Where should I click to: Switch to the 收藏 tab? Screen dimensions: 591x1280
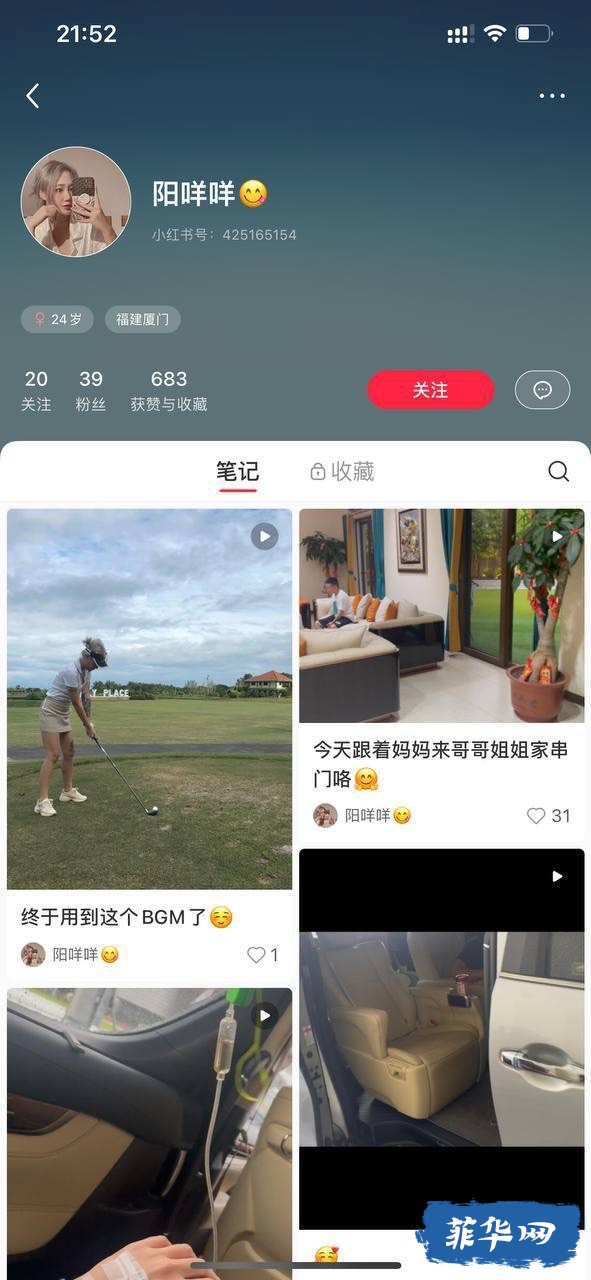click(x=342, y=471)
